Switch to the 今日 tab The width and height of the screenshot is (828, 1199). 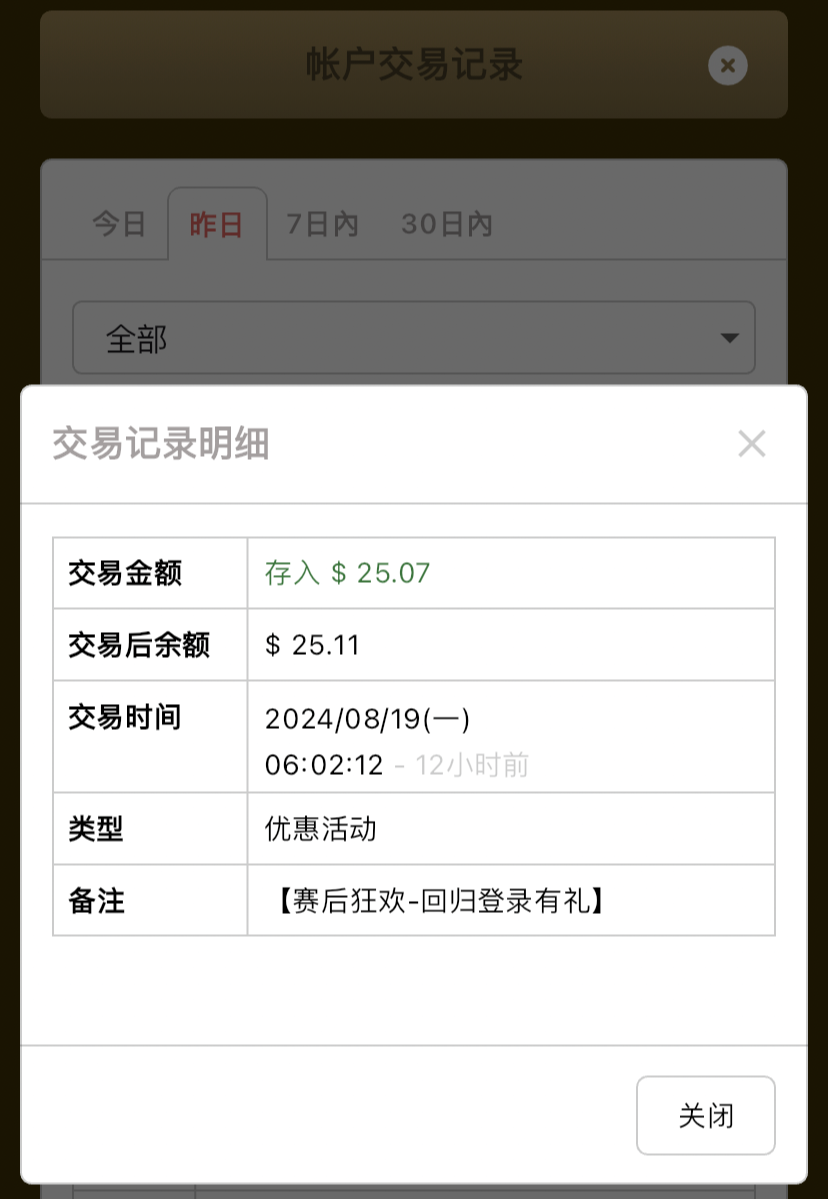click(x=119, y=224)
